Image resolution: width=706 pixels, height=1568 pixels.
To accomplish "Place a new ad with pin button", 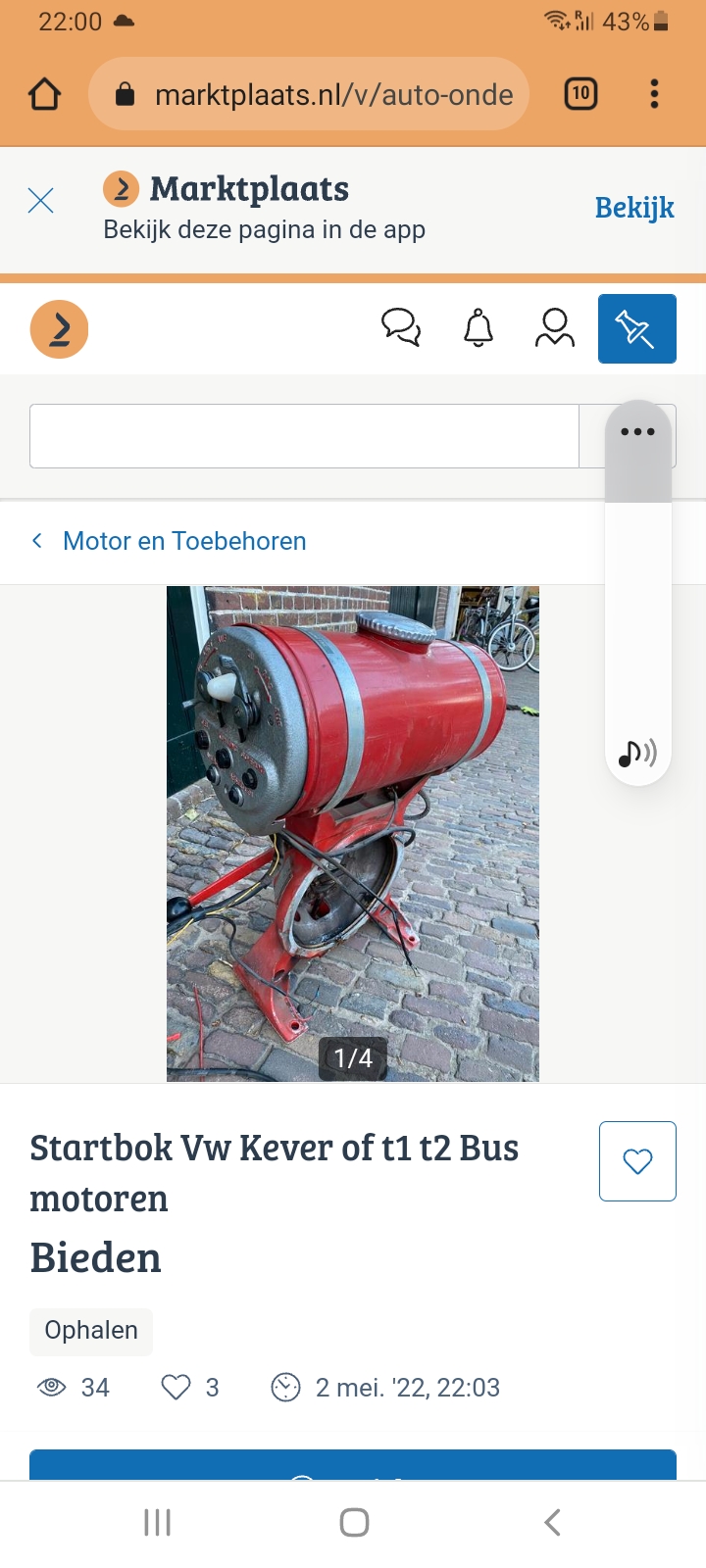I will (636, 329).
